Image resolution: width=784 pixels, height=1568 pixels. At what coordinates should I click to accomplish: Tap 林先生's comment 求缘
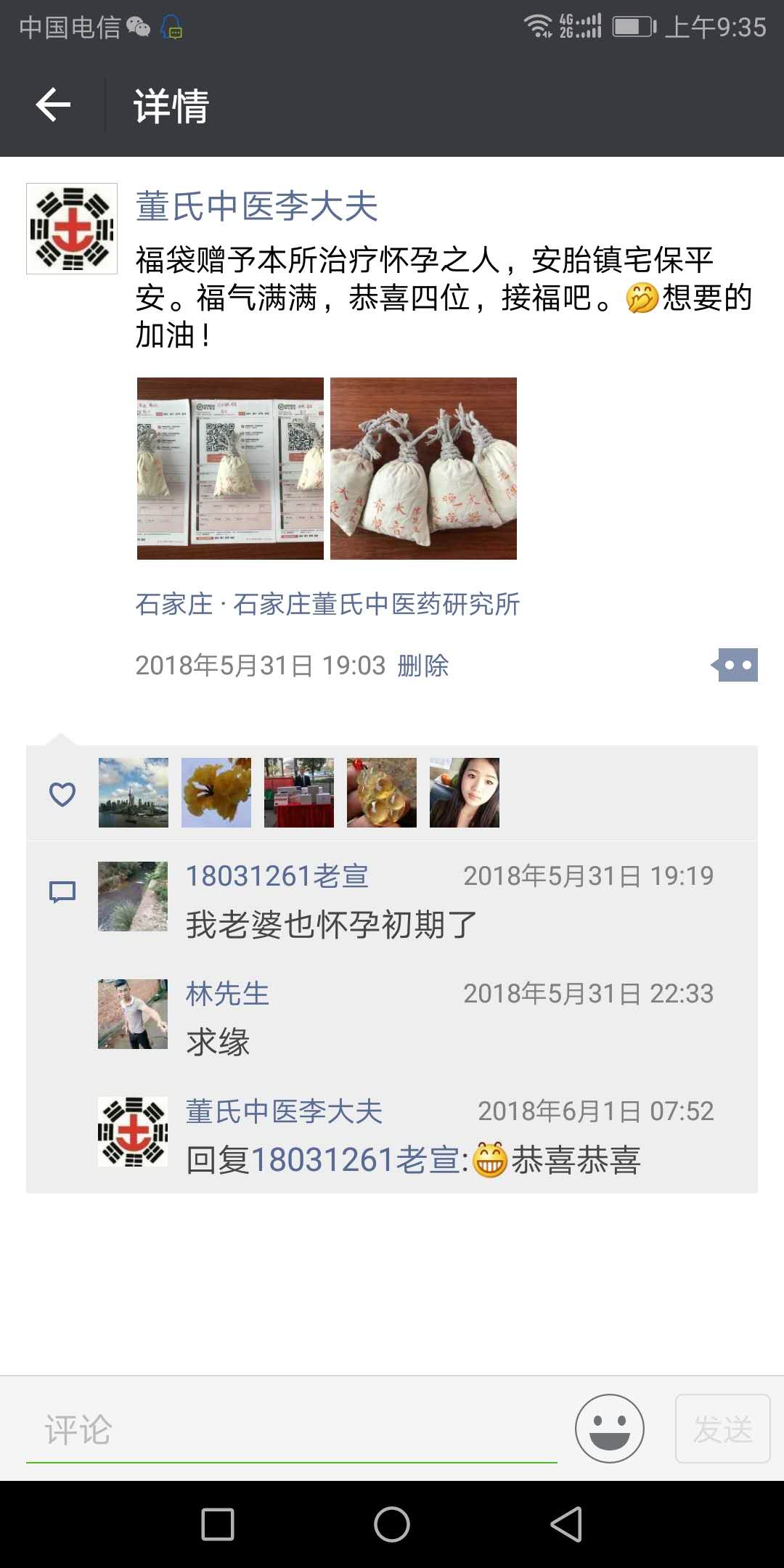pyautogui.click(x=218, y=1042)
